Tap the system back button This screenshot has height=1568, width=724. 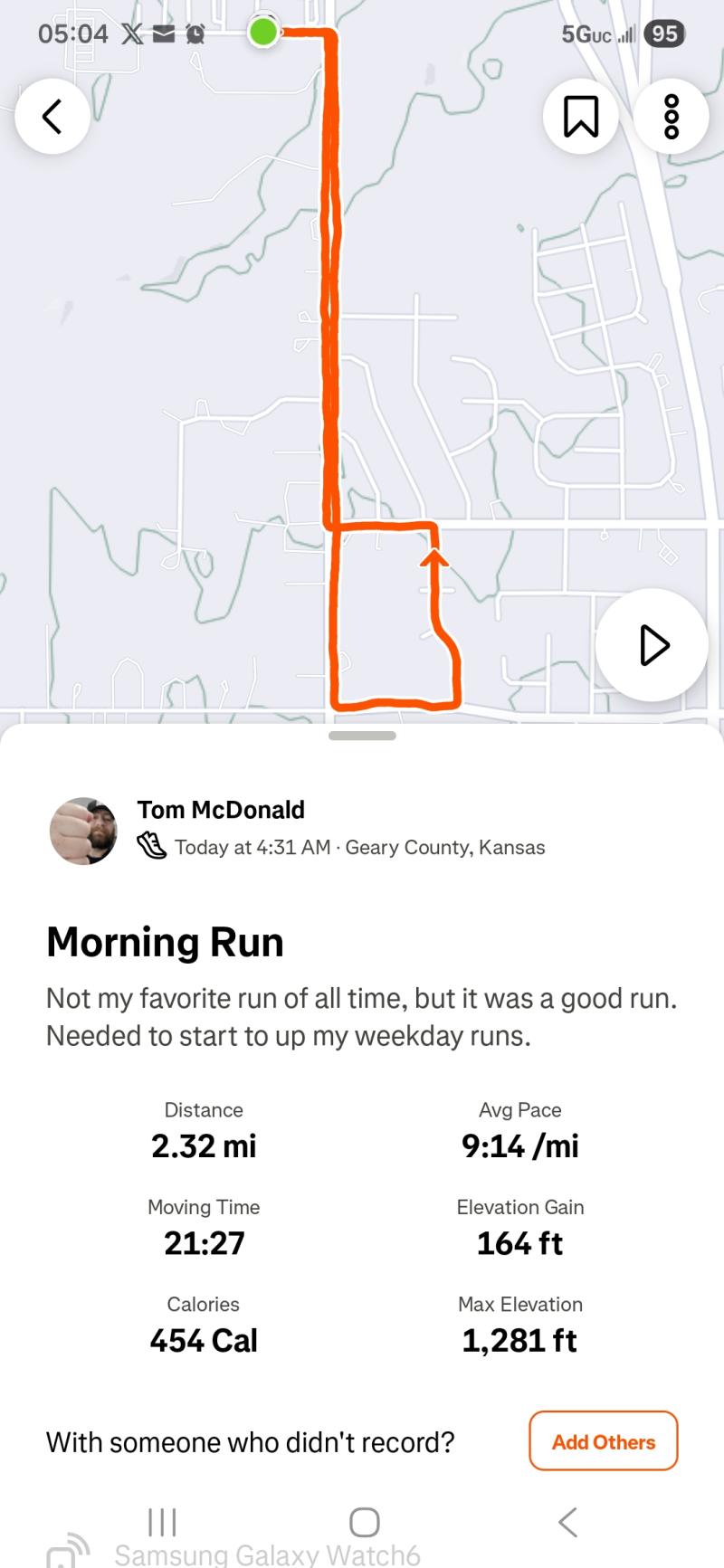567,1522
